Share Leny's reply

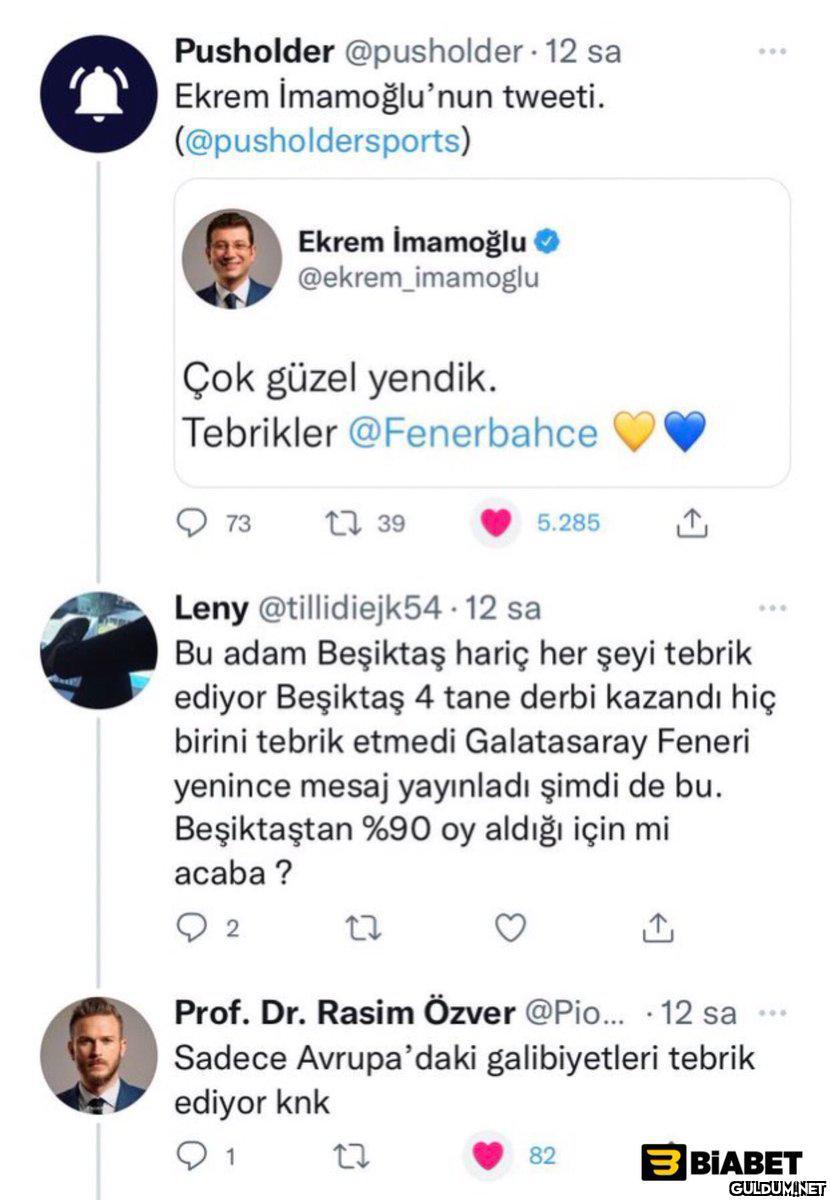[x=655, y=929]
